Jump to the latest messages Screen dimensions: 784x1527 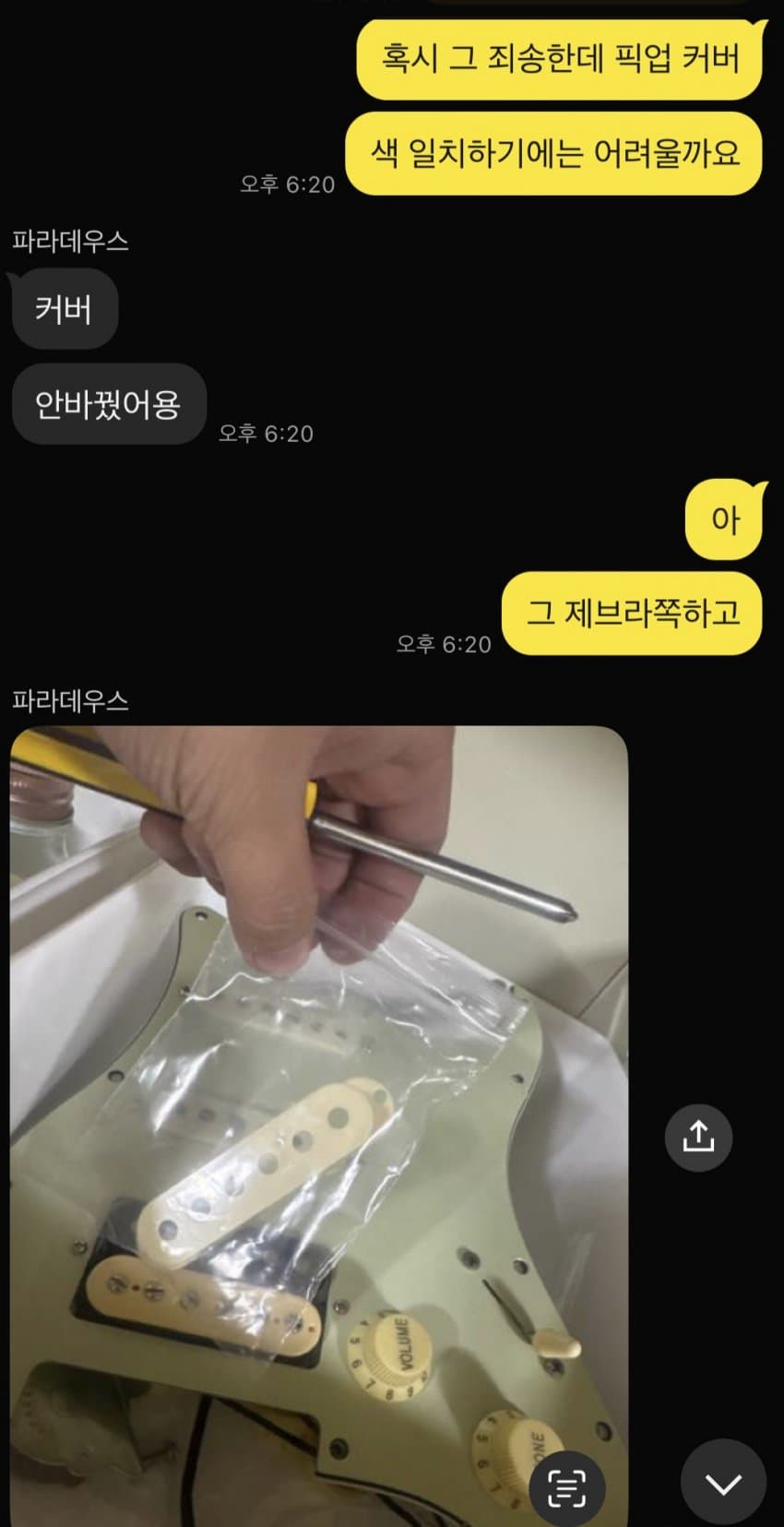click(x=723, y=1483)
